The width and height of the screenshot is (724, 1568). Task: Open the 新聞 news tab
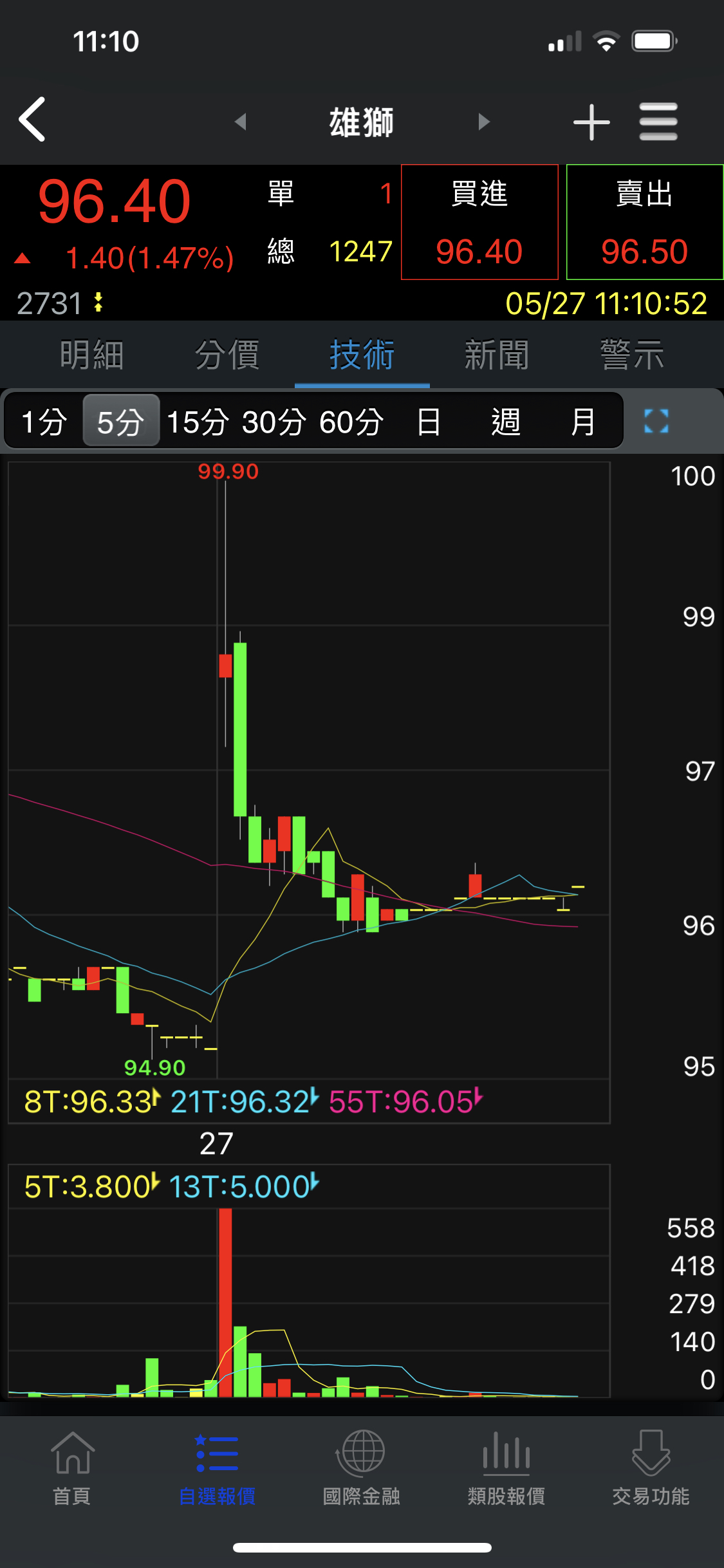[x=497, y=355]
